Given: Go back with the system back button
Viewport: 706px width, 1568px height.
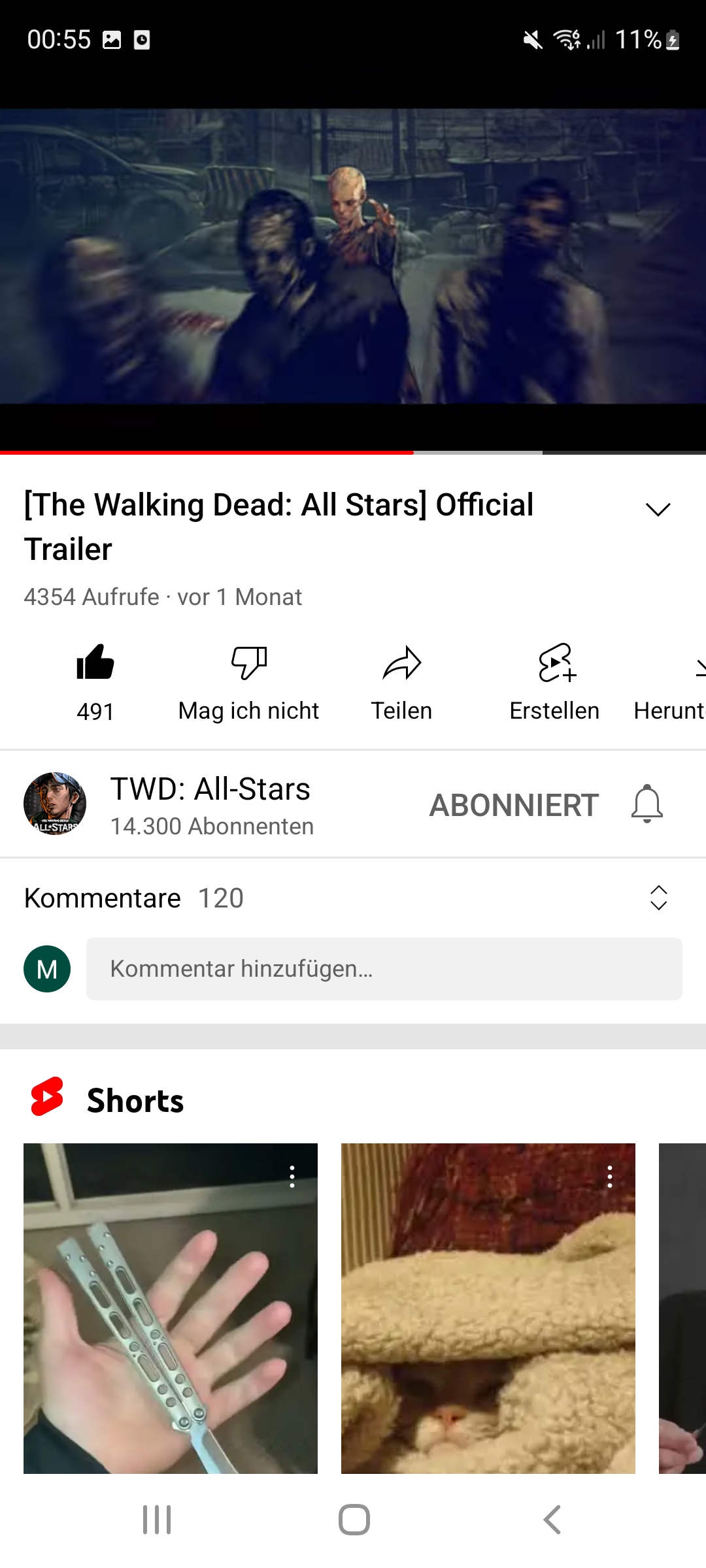Looking at the screenshot, I should [x=552, y=1520].
